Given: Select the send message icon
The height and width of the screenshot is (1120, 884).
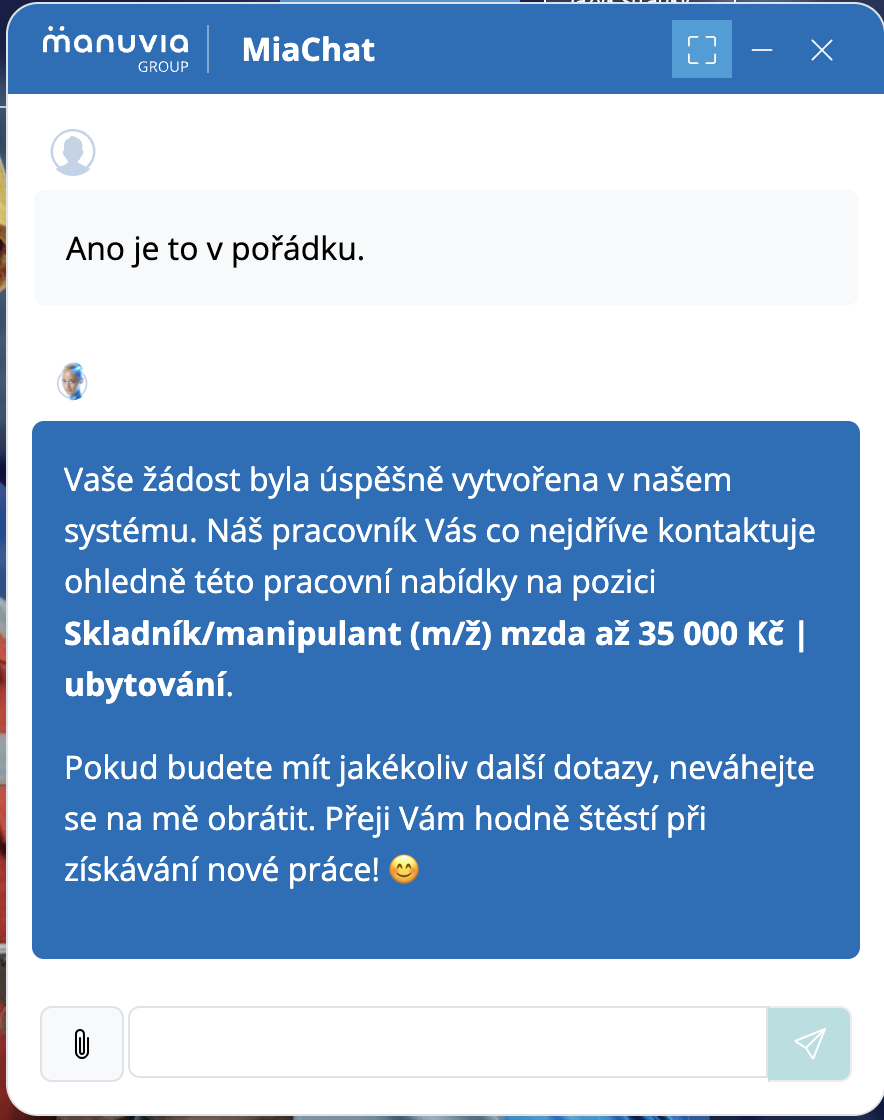Looking at the screenshot, I should (x=808, y=1043).
